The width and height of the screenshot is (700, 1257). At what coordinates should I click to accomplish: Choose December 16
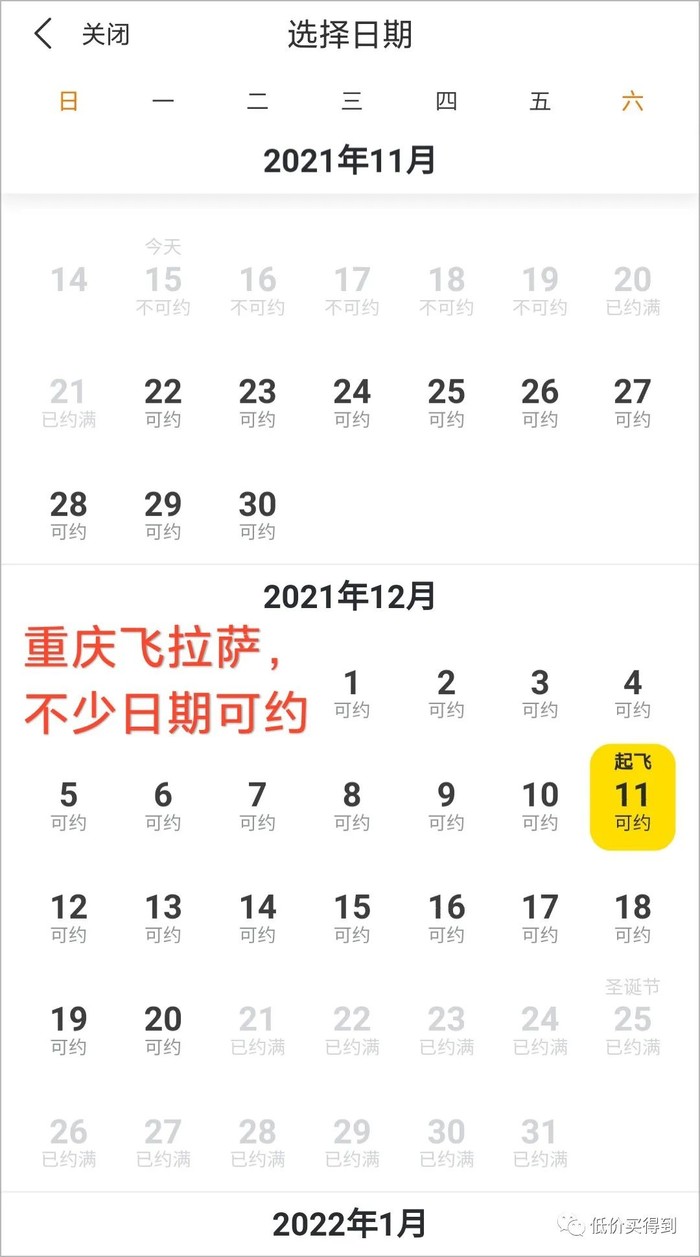(446, 917)
